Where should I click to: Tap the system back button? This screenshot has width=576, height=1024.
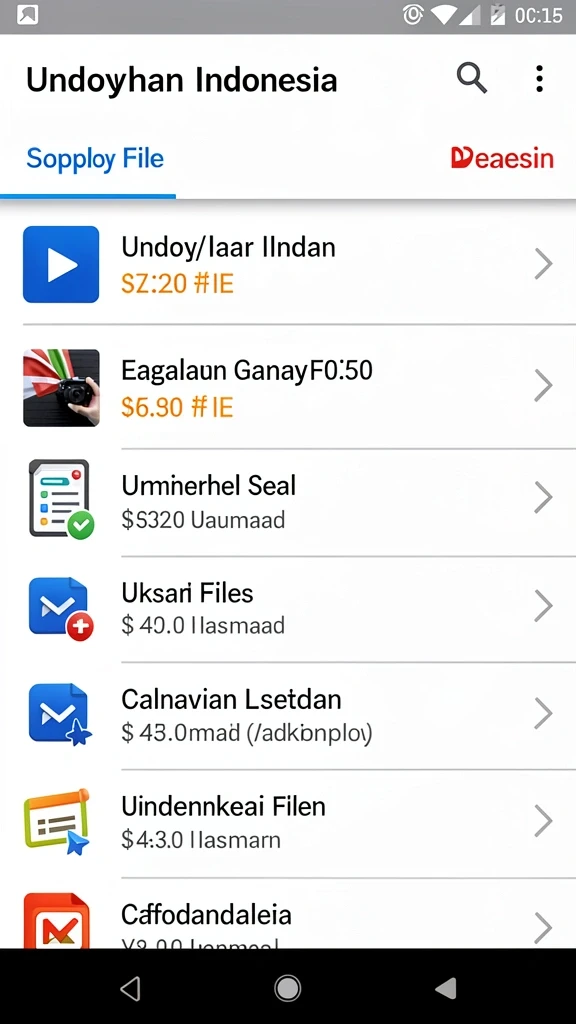pos(131,989)
